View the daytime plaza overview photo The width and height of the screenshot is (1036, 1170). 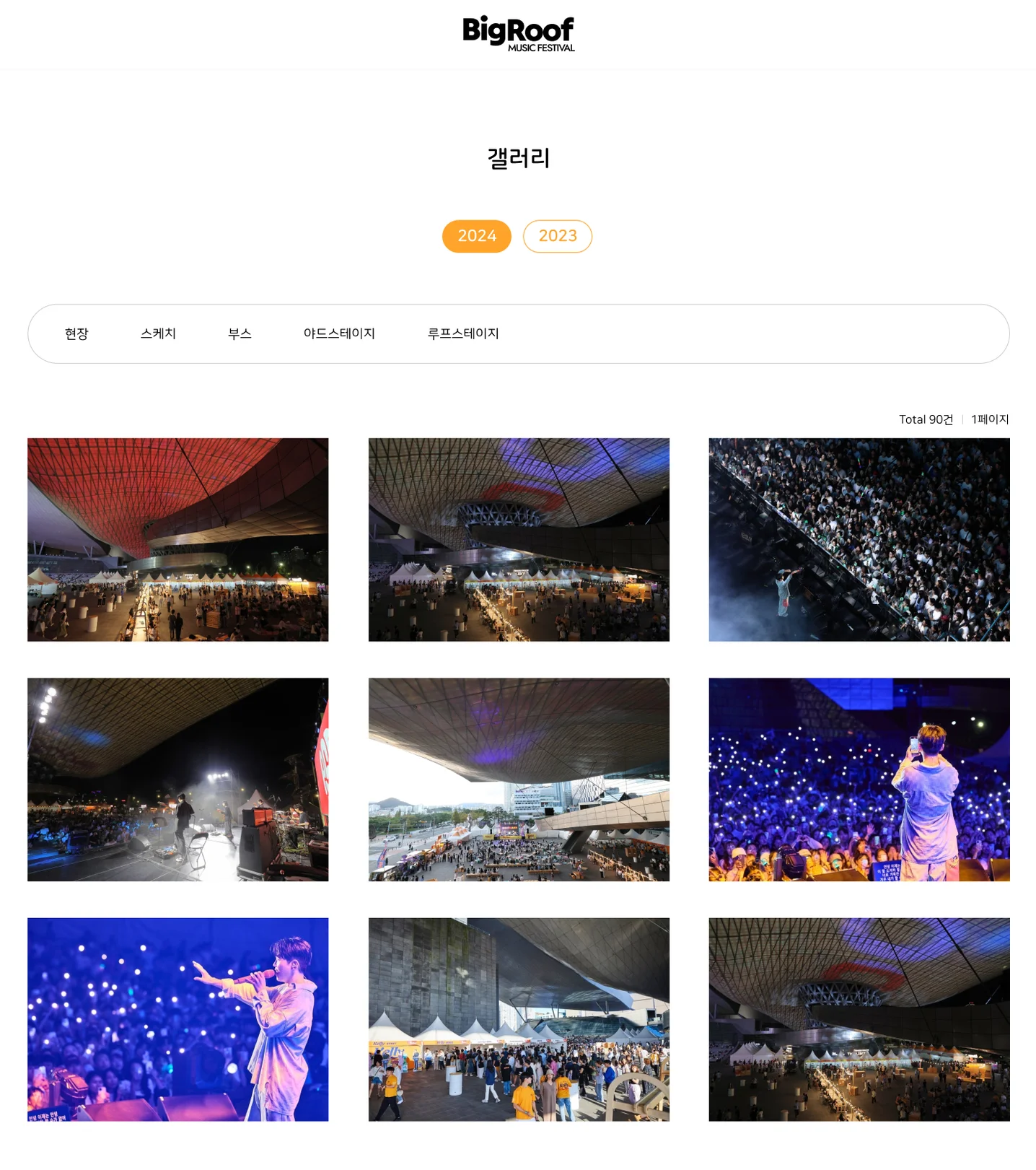pos(519,780)
